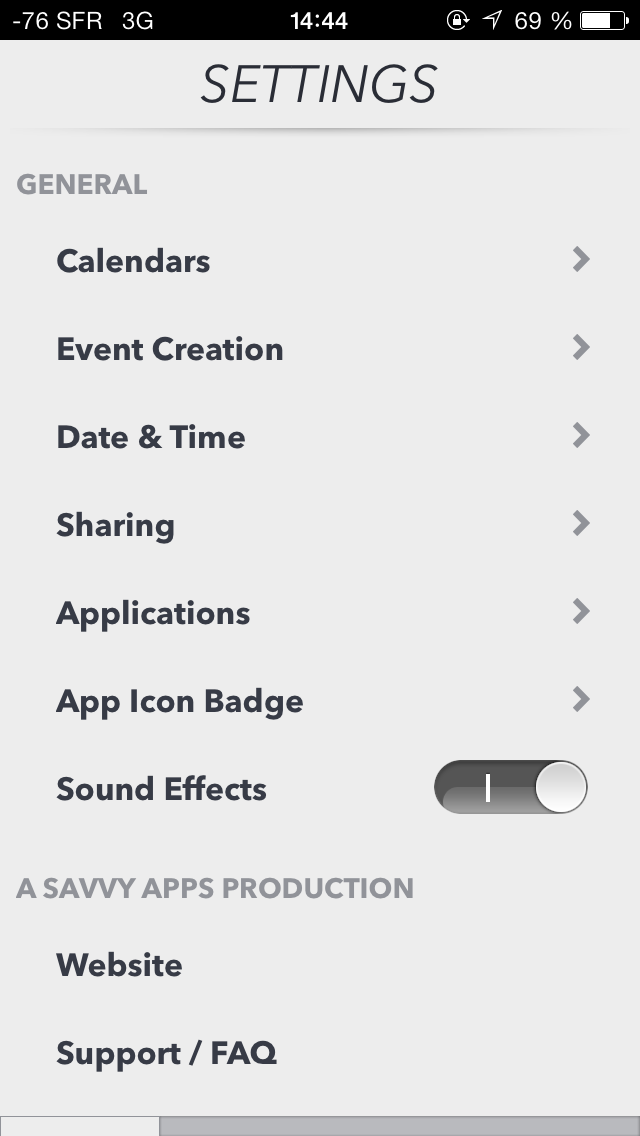Open the Applications settings row
The height and width of the screenshot is (1136, 640).
click(x=320, y=613)
